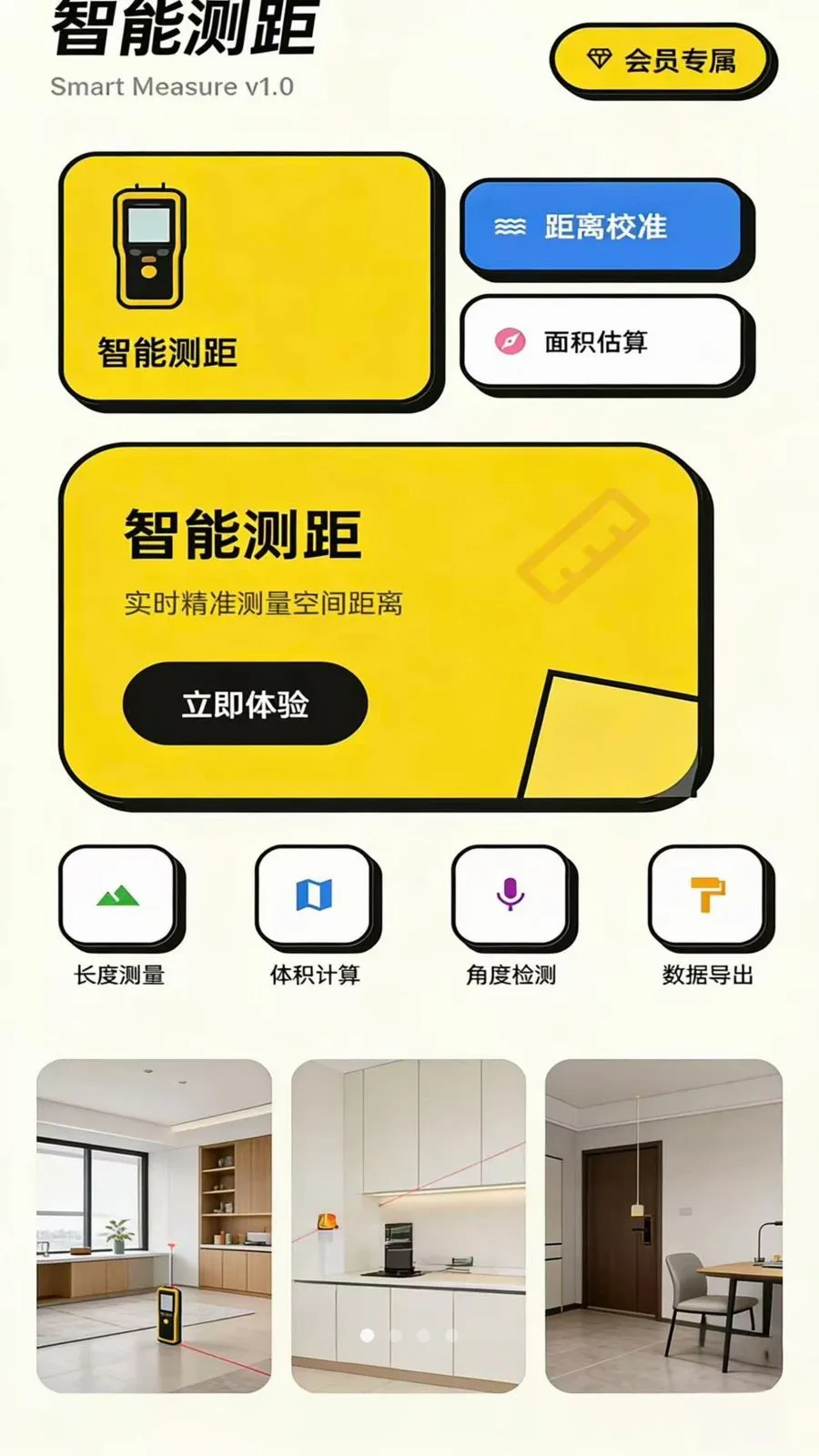This screenshot has height=1456, width=819.
Task: Open the 智能测距 device card
Action: point(248,278)
